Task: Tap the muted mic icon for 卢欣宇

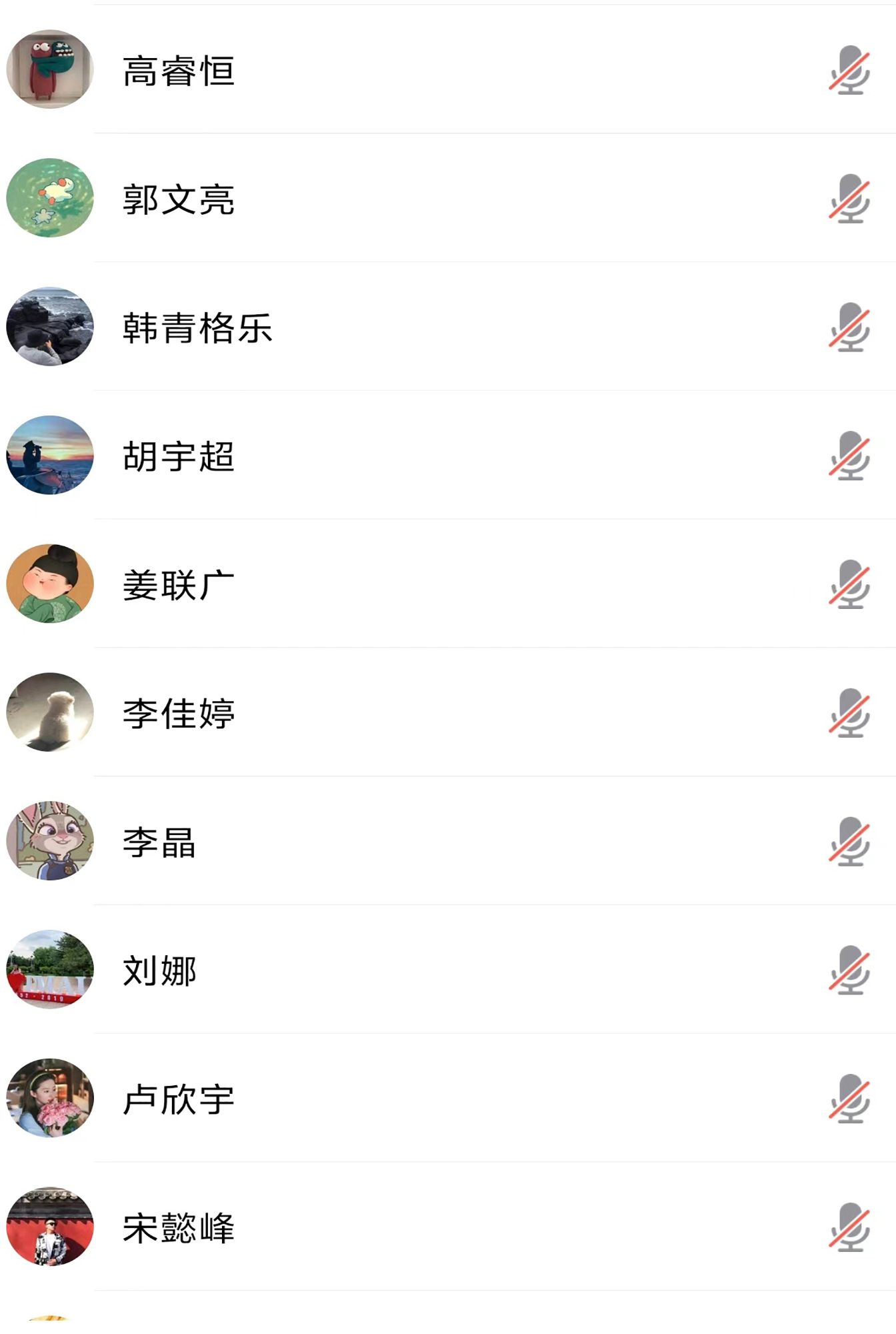Action: tap(849, 1099)
